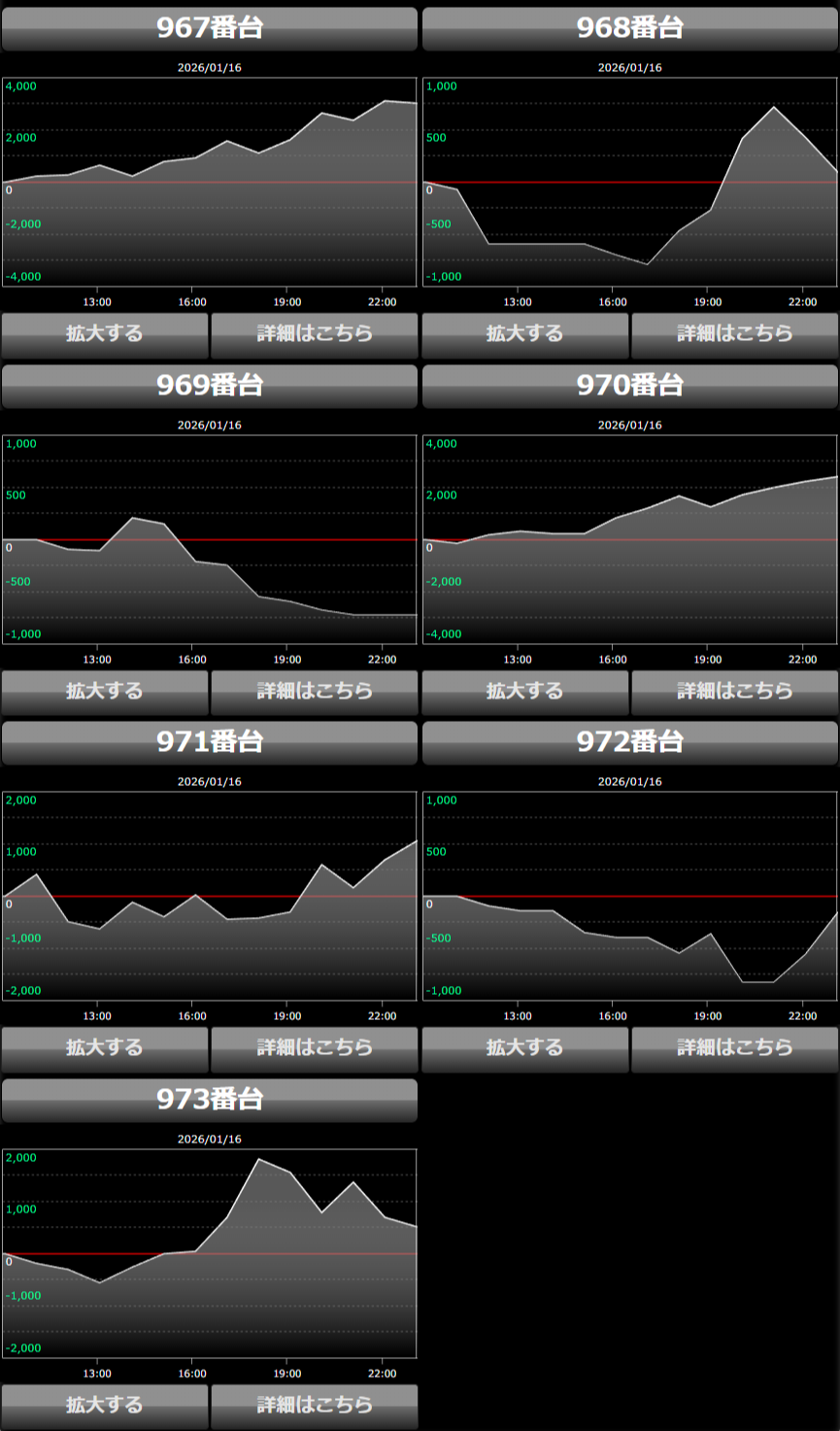
Task: Open 詳細はこちら for machine 973番台
Action: pyautogui.click(x=314, y=1406)
